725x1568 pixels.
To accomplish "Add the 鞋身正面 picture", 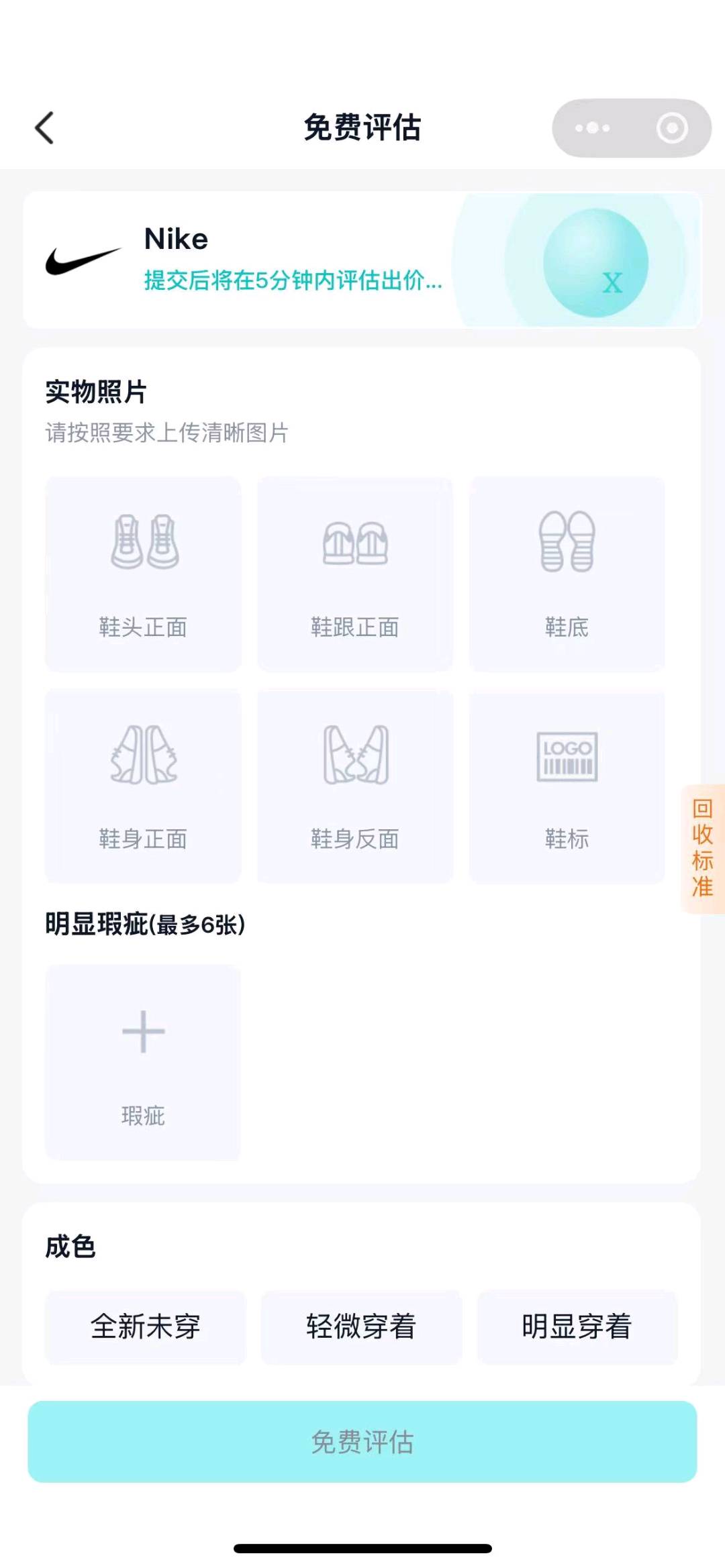I will [143, 786].
